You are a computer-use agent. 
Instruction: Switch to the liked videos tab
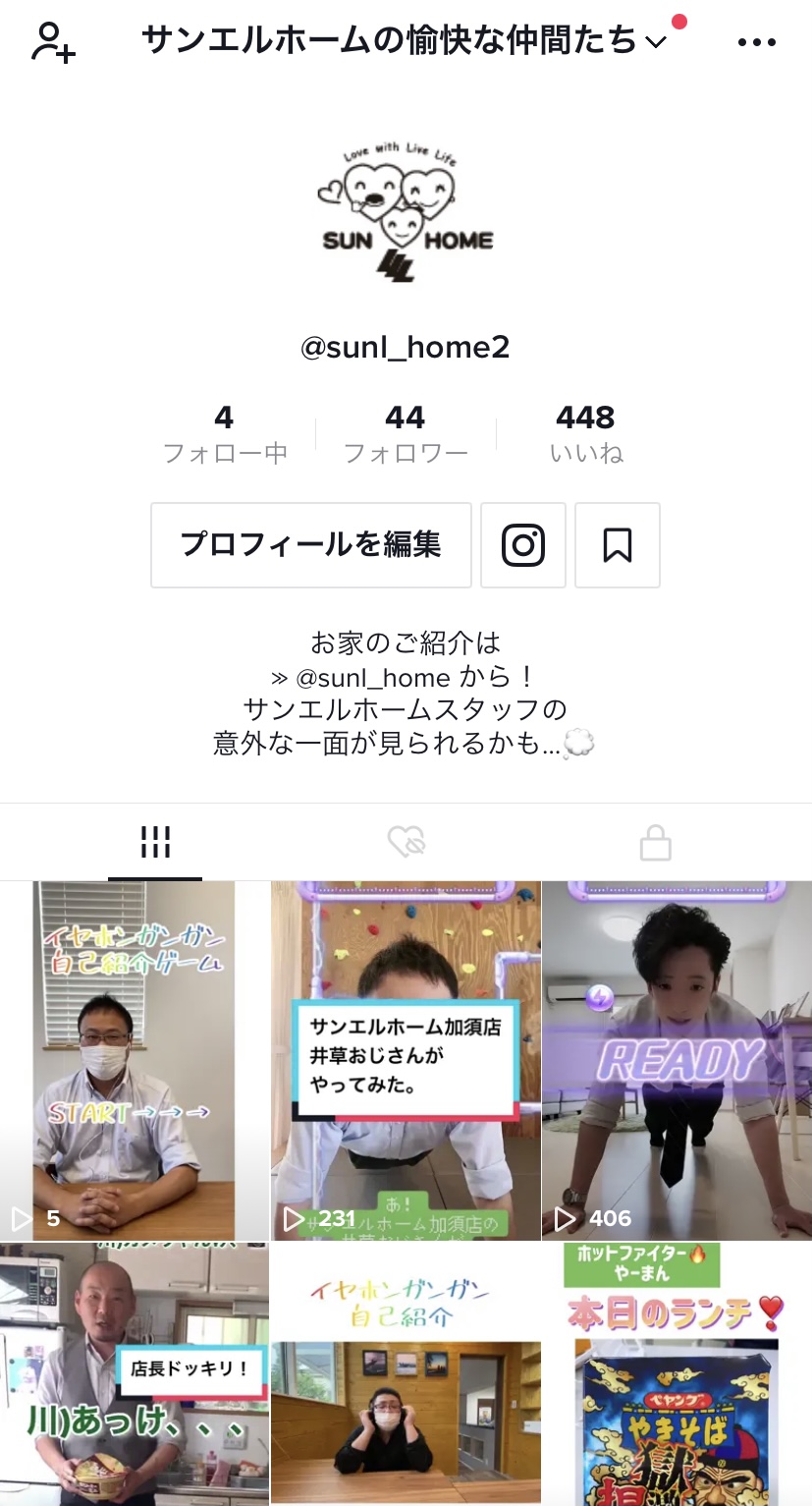click(x=406, y=842)
